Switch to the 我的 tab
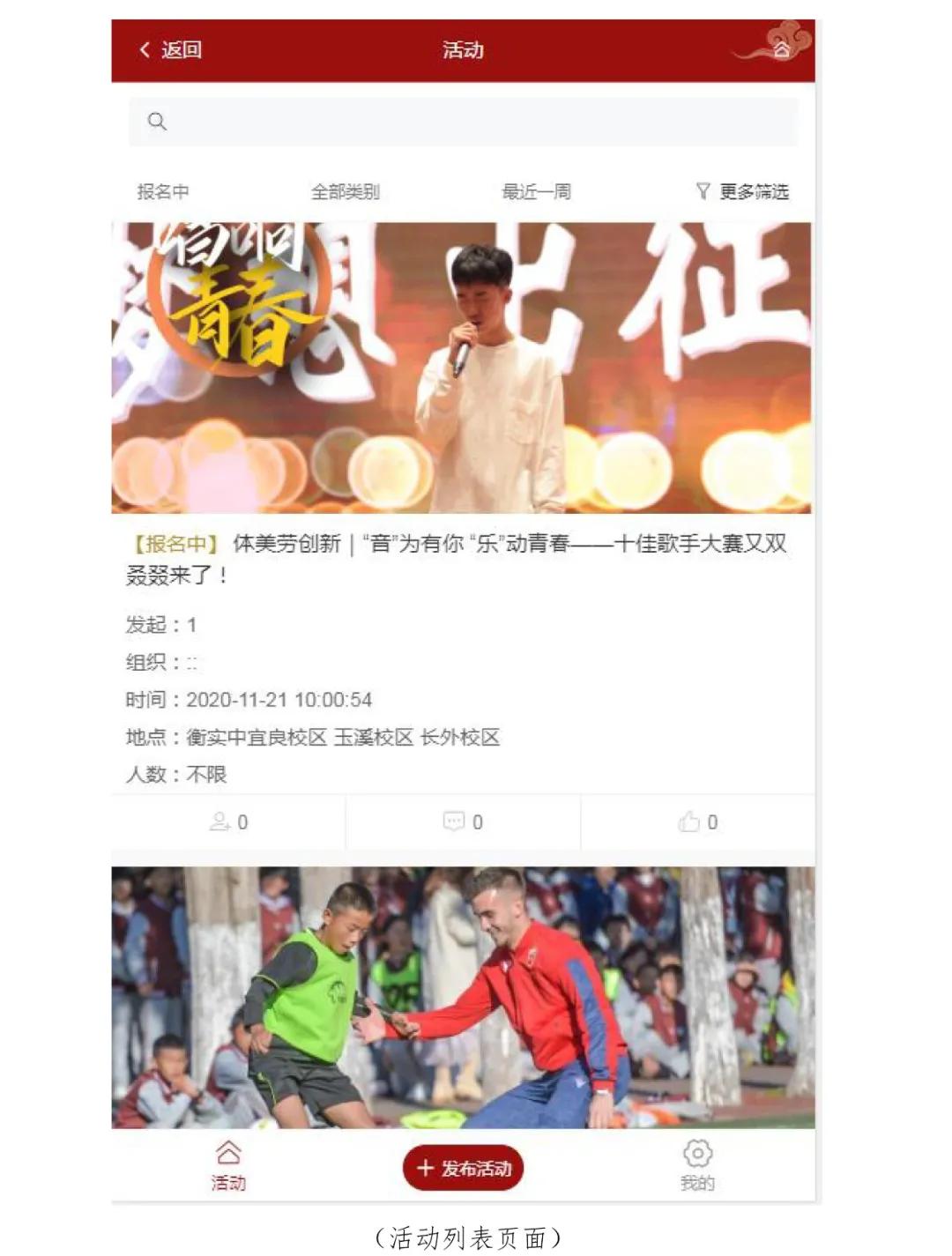This screenshot has height=1256, width=952. click(x=697, y=1165)
